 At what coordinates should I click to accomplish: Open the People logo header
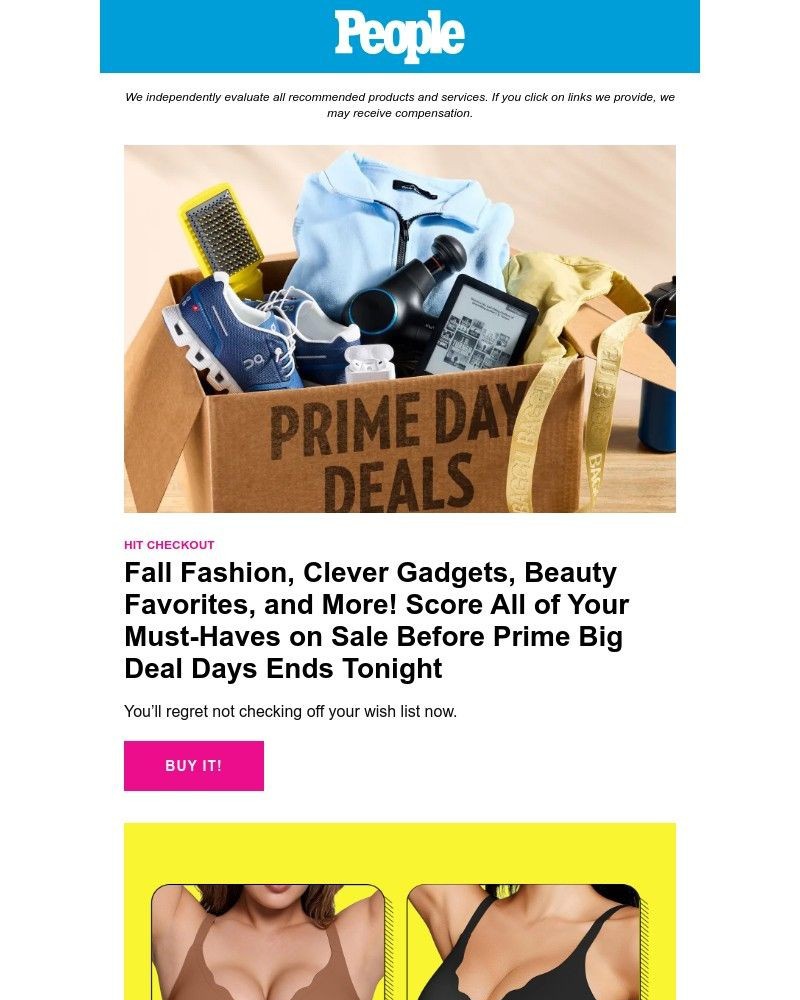(400, 37)
